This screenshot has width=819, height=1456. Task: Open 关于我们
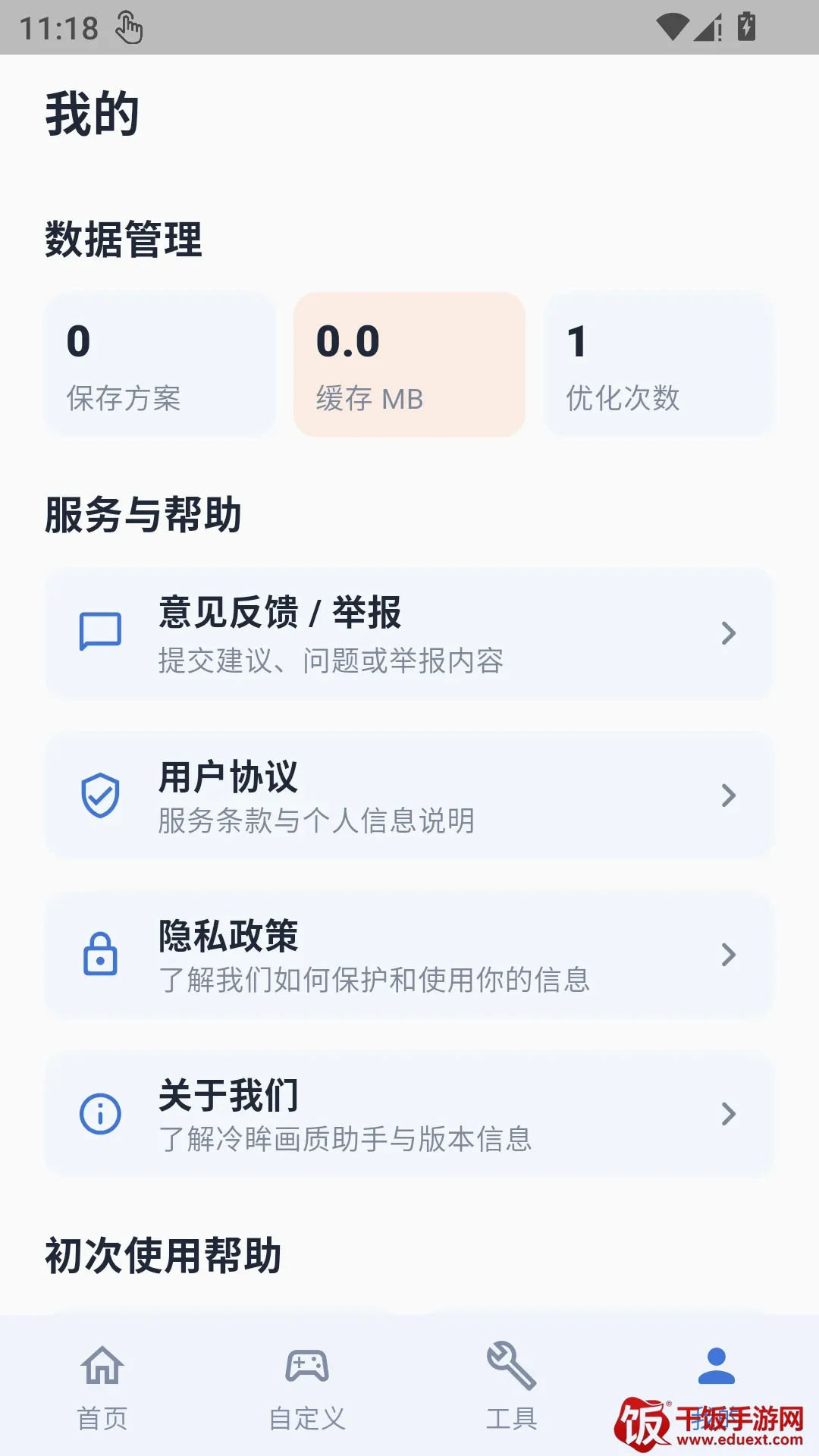[x=409, y=1114]
